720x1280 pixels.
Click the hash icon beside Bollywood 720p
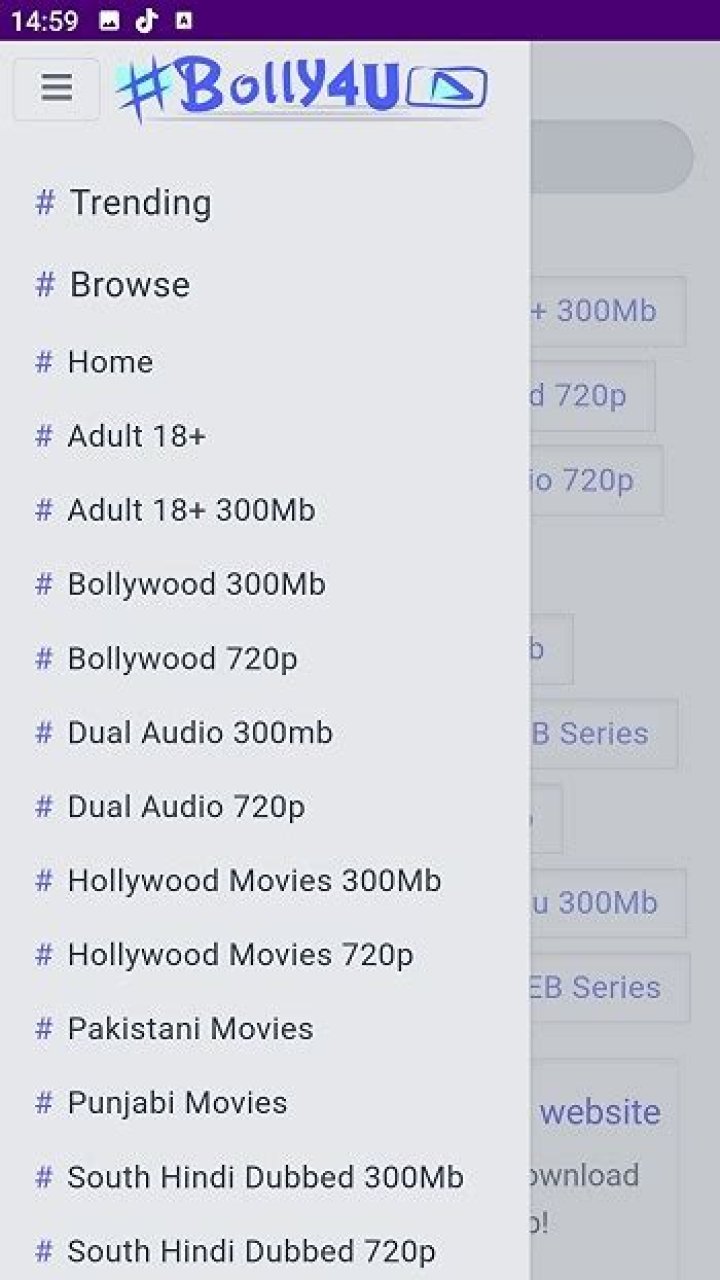click(x=44, y=658)
